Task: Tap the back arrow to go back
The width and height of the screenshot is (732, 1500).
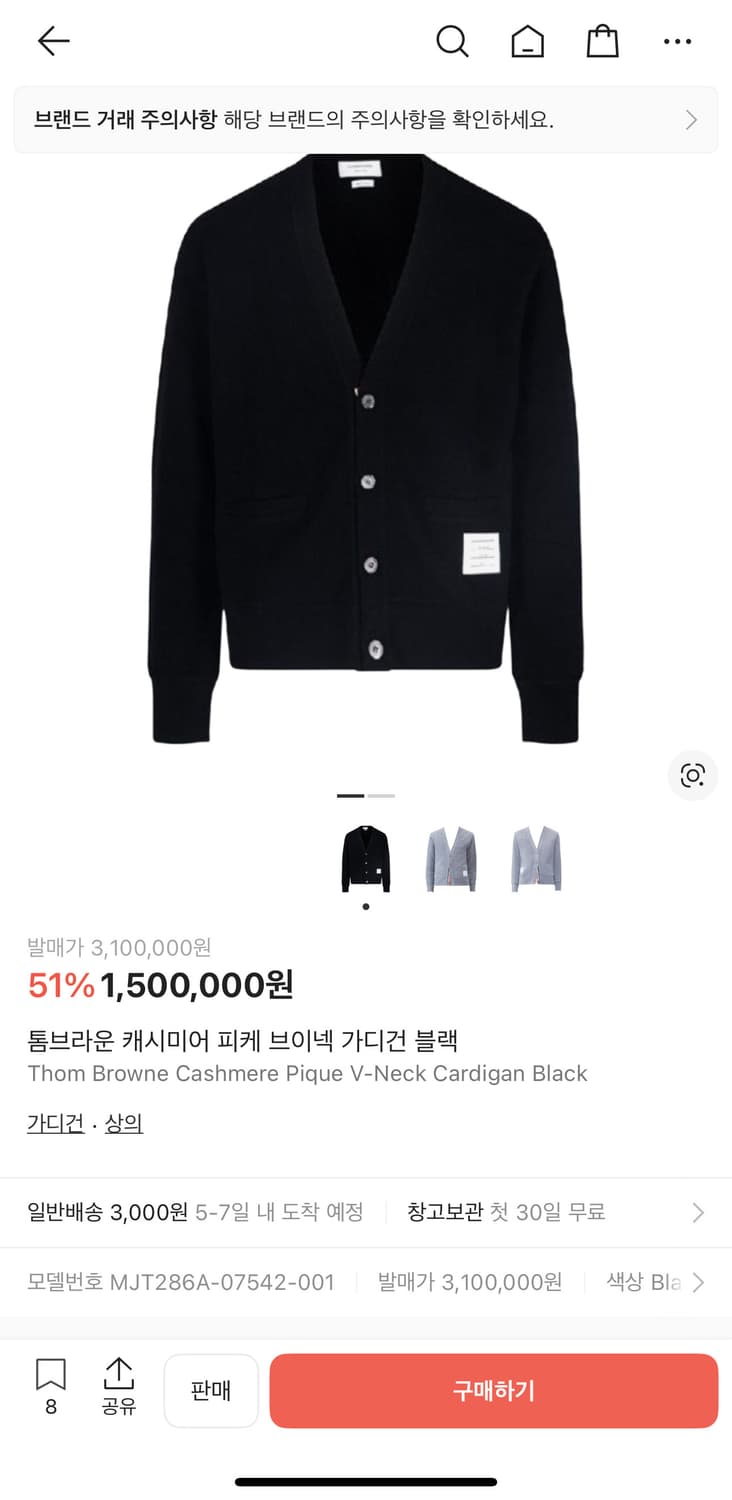Action: pyautogui.click(x=53, y=41)
